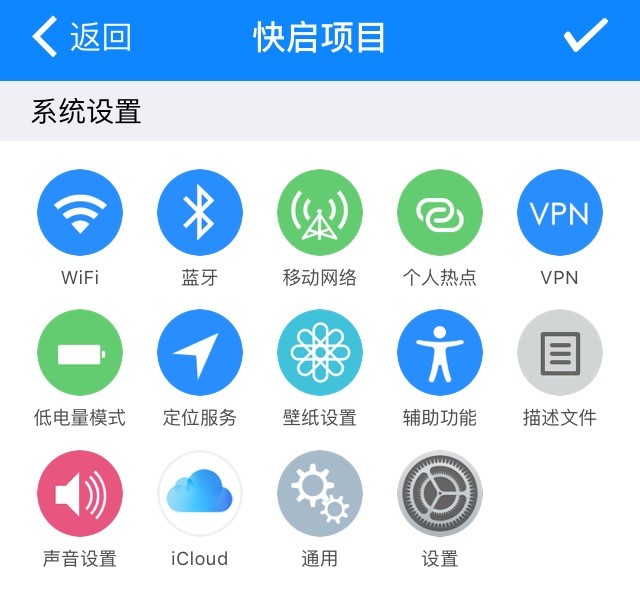Select the 移动网络 shortcut
Viewport: 640px width, 603px height.
point(320,213)
